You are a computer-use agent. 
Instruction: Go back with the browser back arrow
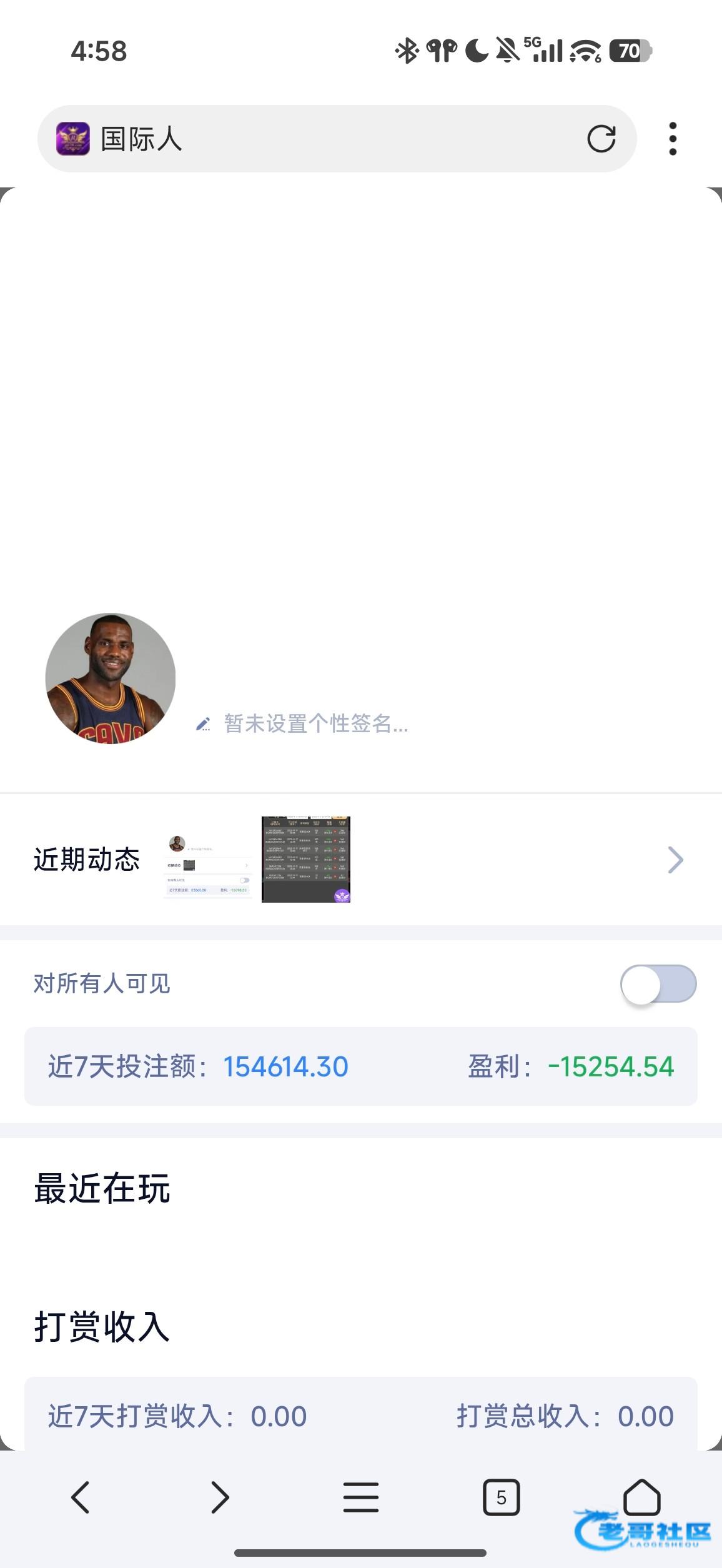point(81,1497)
